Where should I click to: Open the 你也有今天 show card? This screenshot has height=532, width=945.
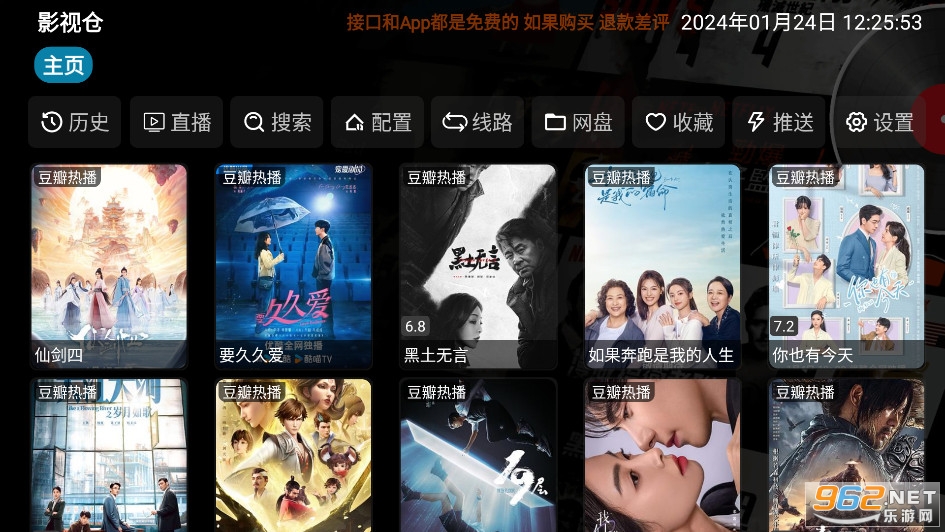pyautogui.click(x=846, y=266)
